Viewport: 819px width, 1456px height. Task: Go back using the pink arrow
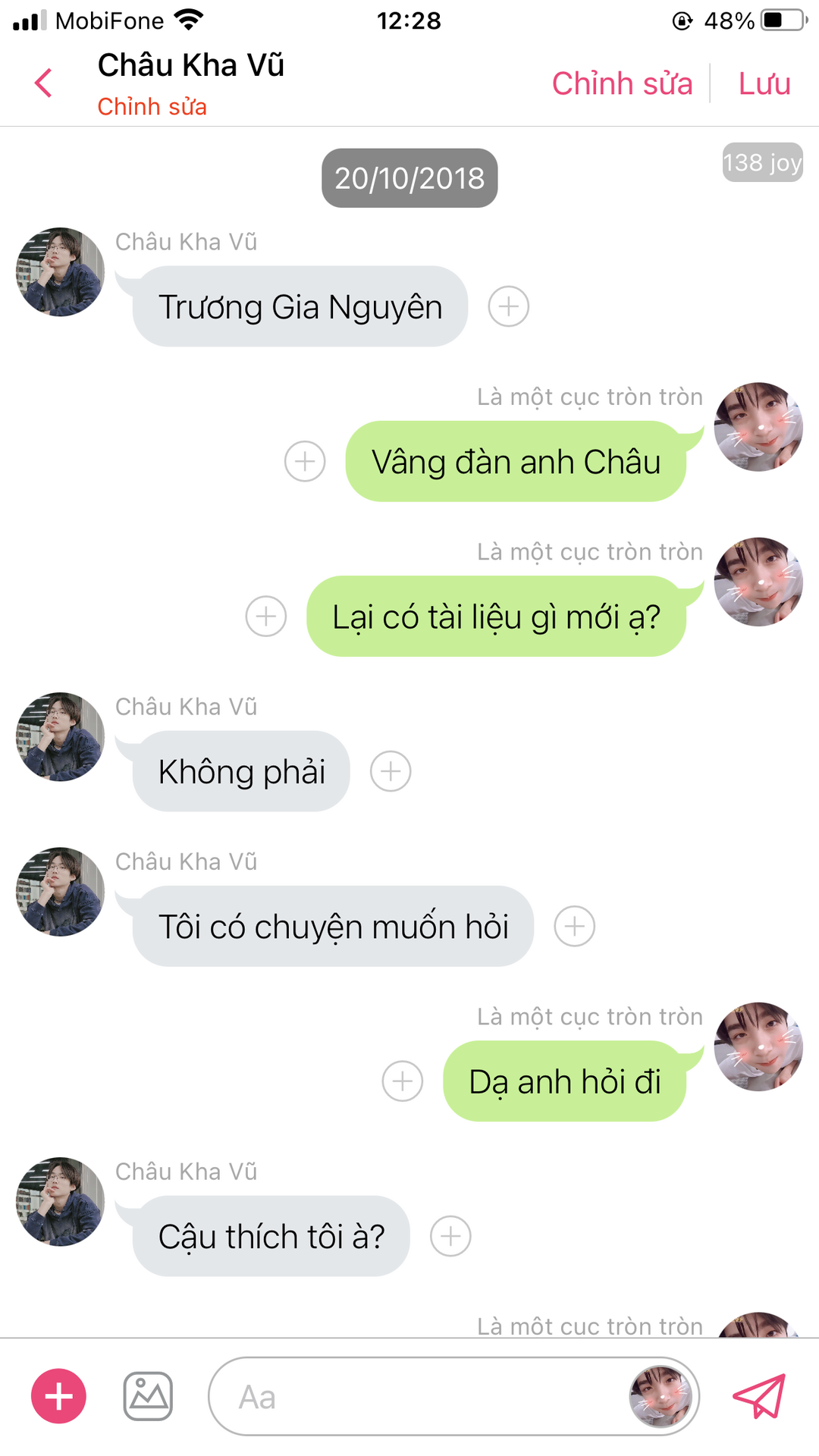click(x=44, y=83)
